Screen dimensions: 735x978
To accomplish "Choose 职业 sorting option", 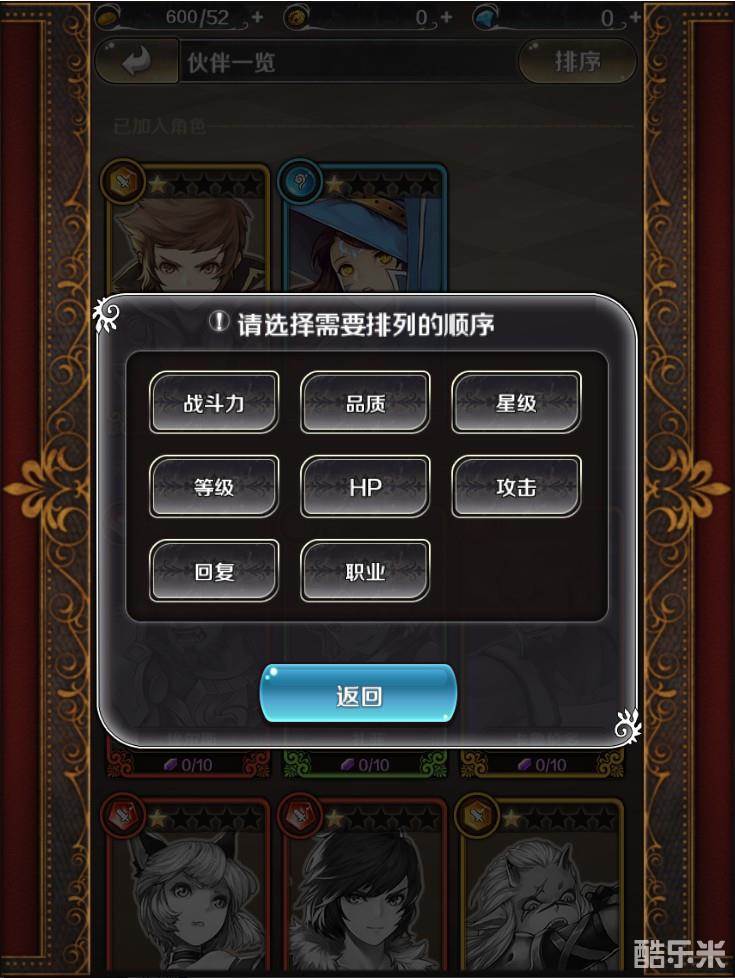I will (365, 571).
